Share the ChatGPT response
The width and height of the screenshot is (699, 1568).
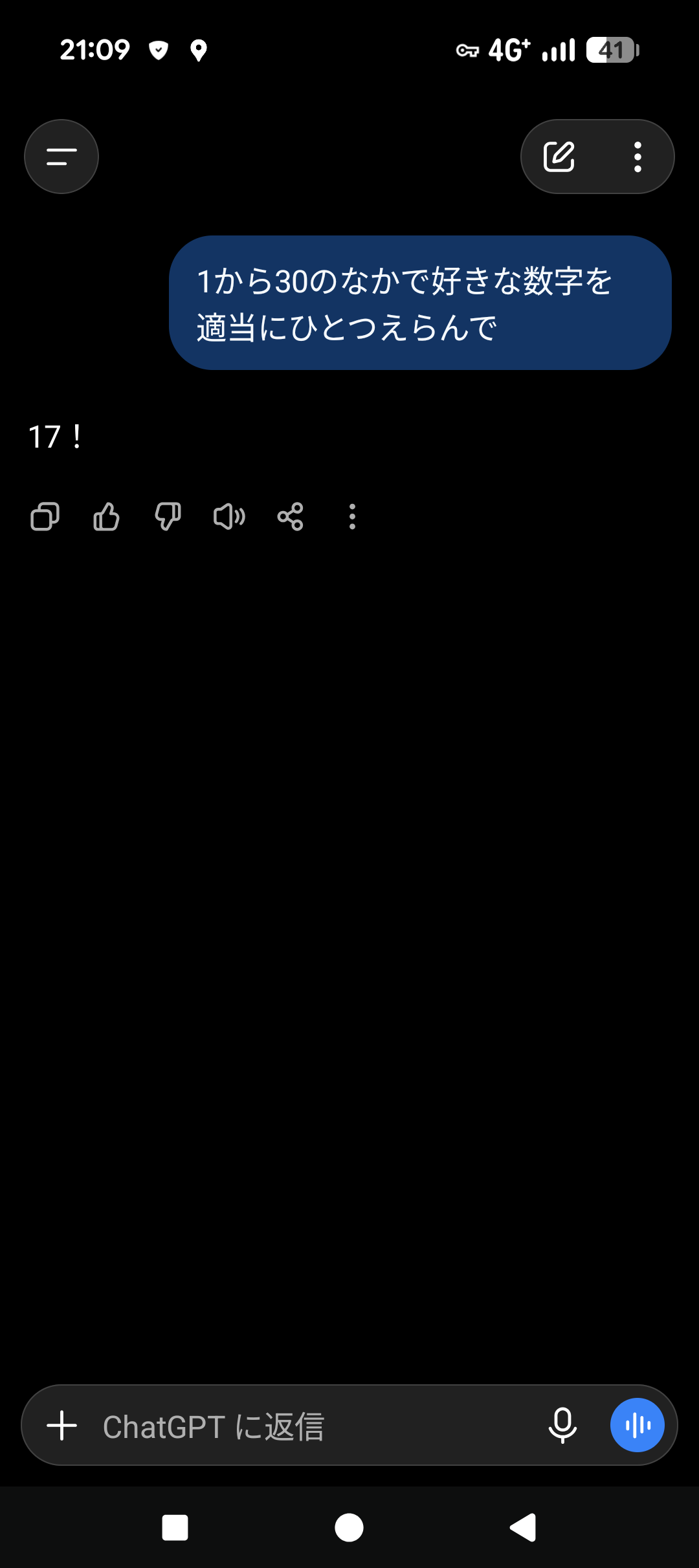[x=291, y=517]
